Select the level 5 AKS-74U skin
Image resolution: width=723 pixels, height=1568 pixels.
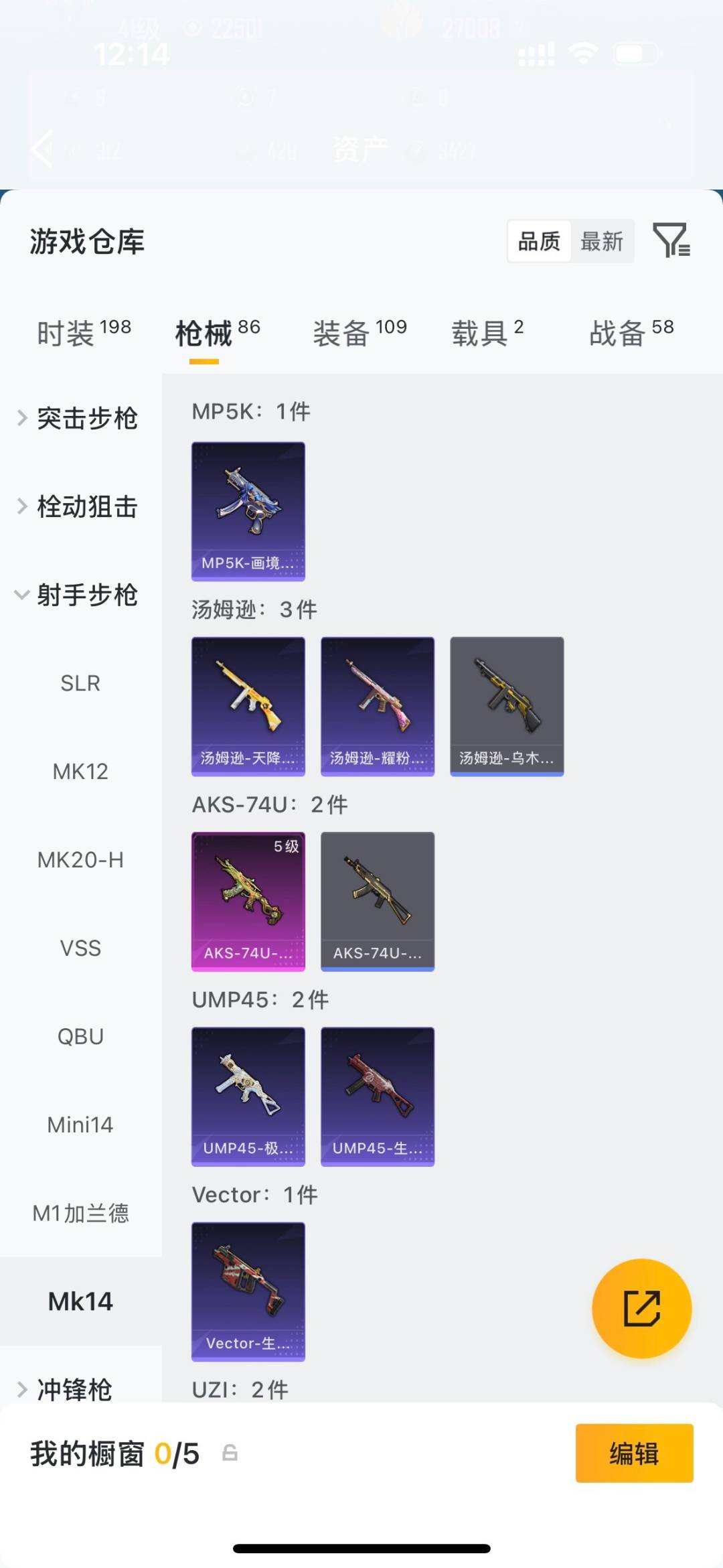click(x=248, y=901)
